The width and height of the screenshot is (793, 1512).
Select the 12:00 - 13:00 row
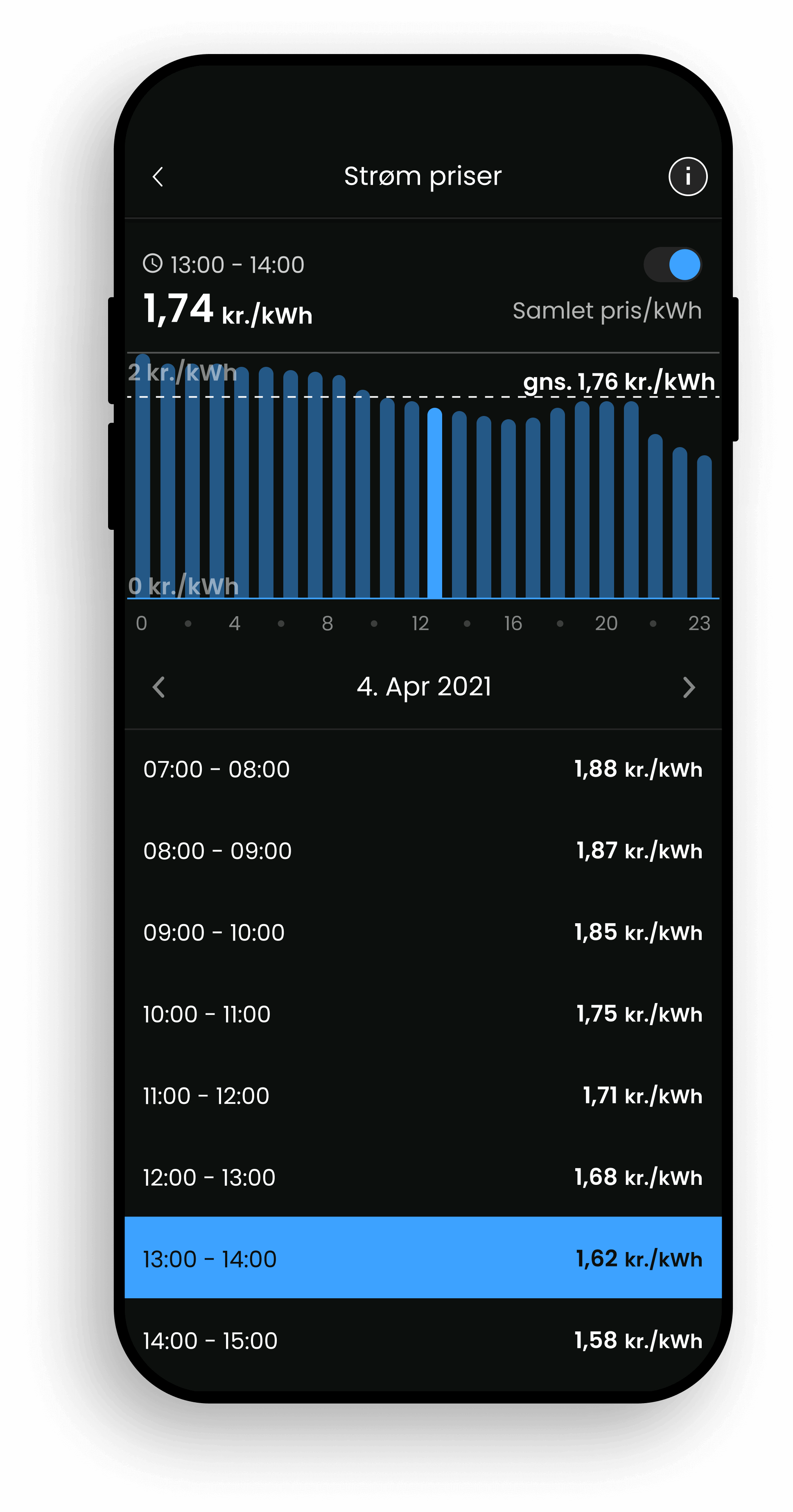[422, 1177]
